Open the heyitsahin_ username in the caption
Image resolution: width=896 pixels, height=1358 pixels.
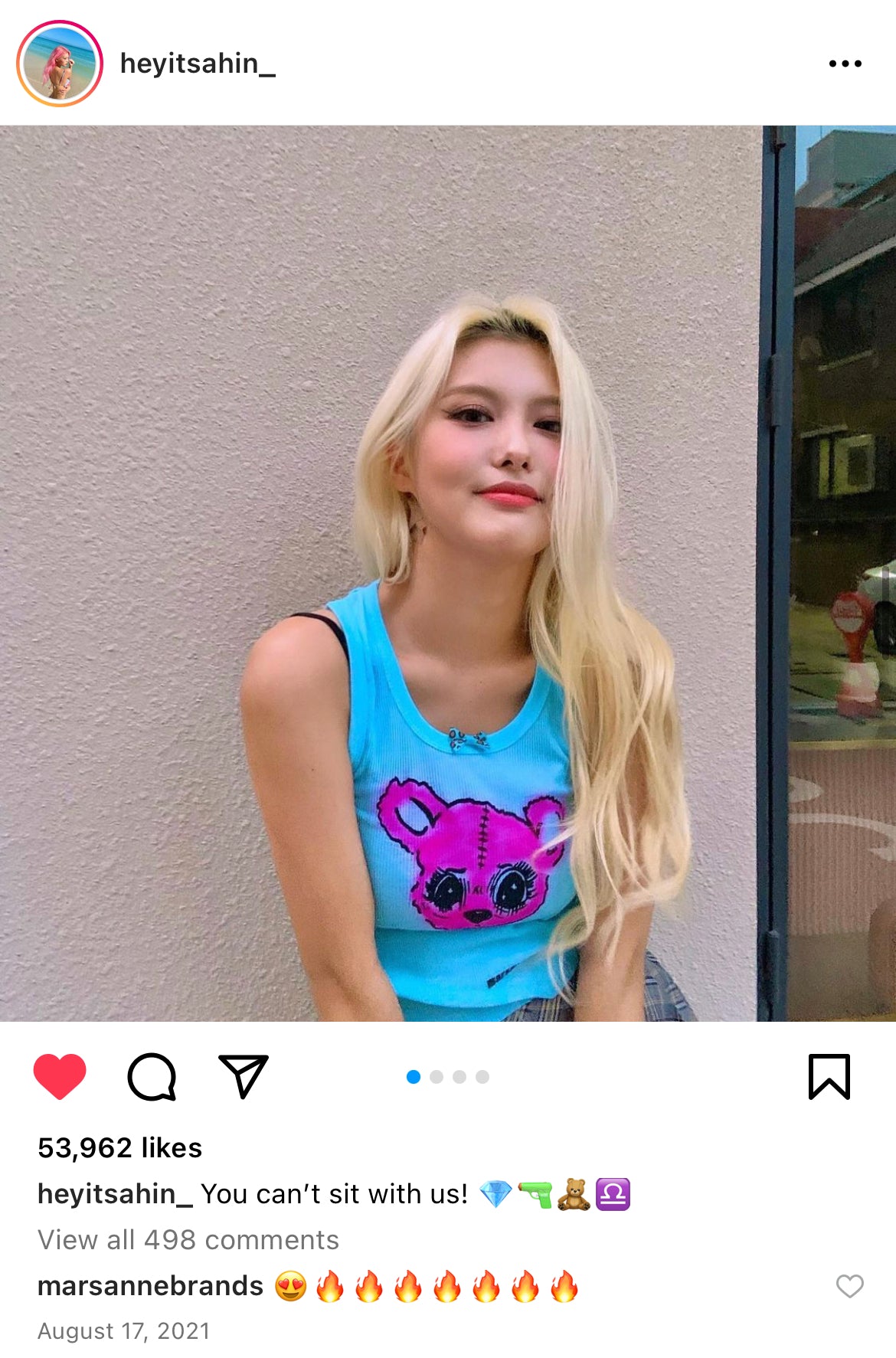coord(115,1194)
